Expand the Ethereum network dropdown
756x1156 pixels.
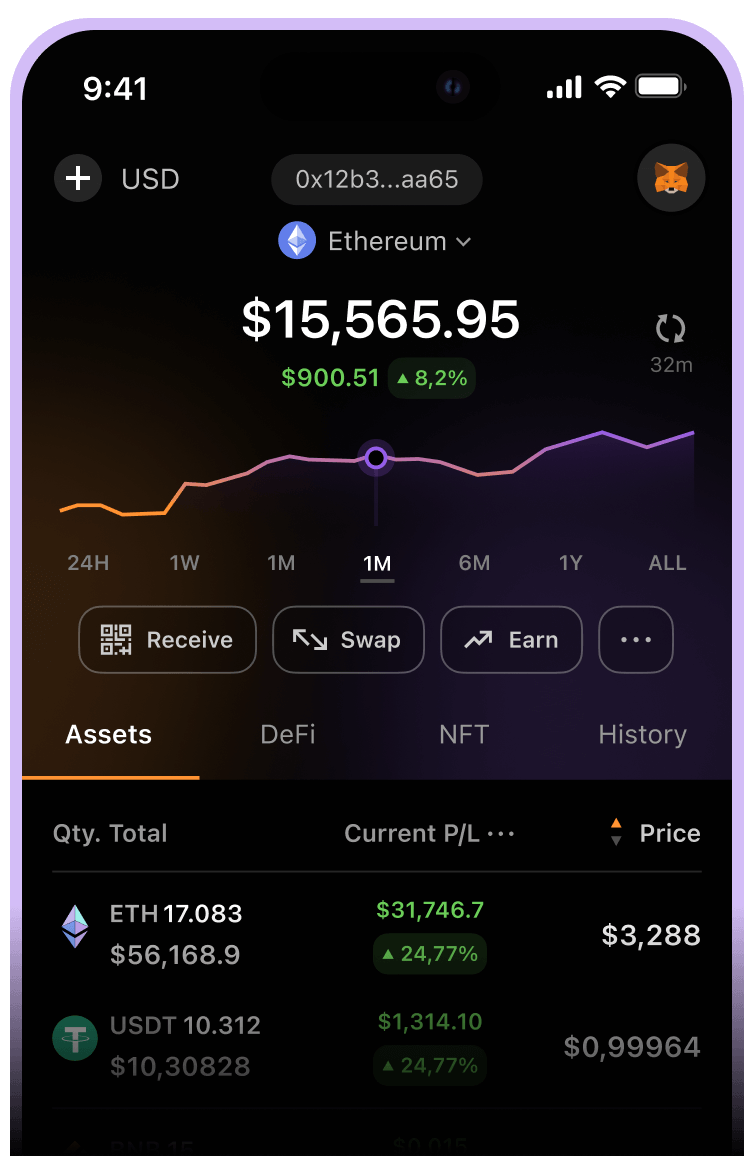pyautogui.click(x=376, y=241)
